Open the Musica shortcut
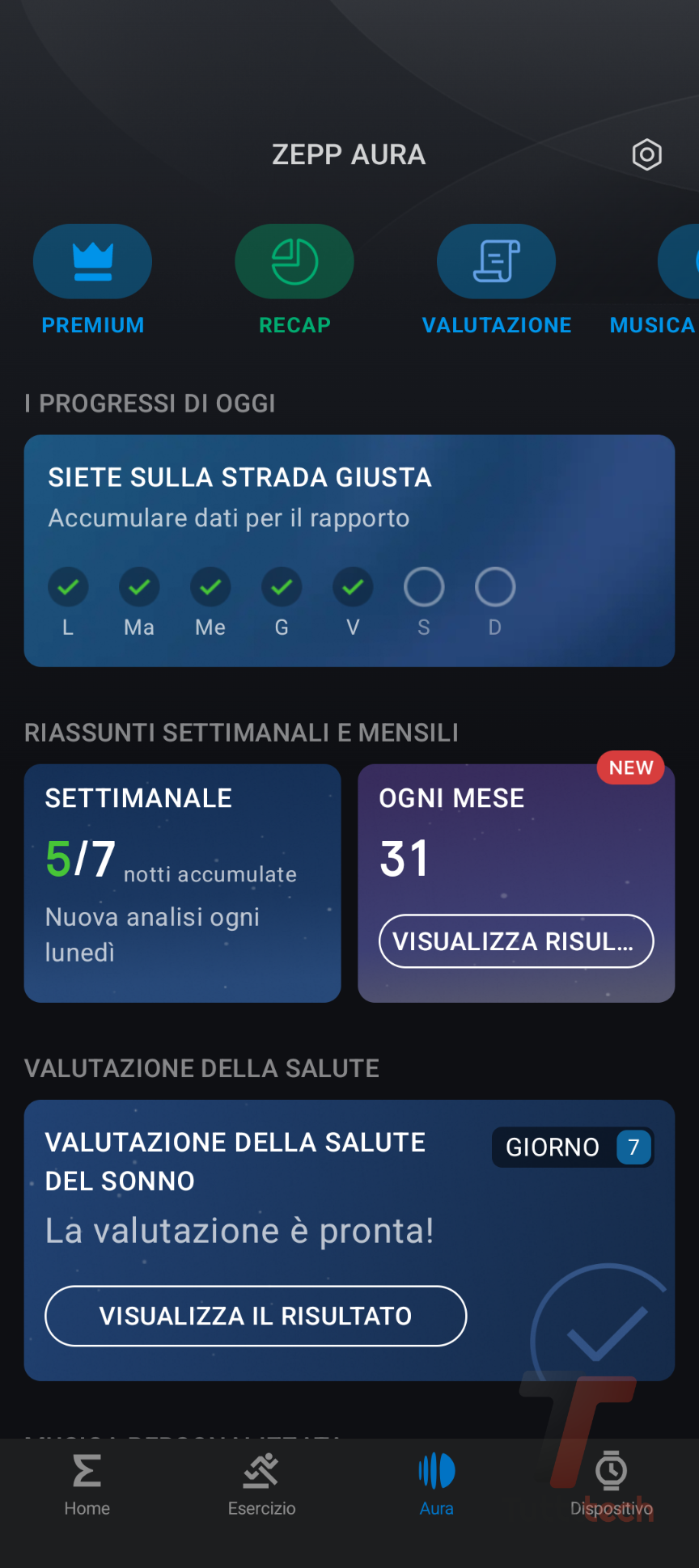The image size is (699, 1568). coord(678,262)
